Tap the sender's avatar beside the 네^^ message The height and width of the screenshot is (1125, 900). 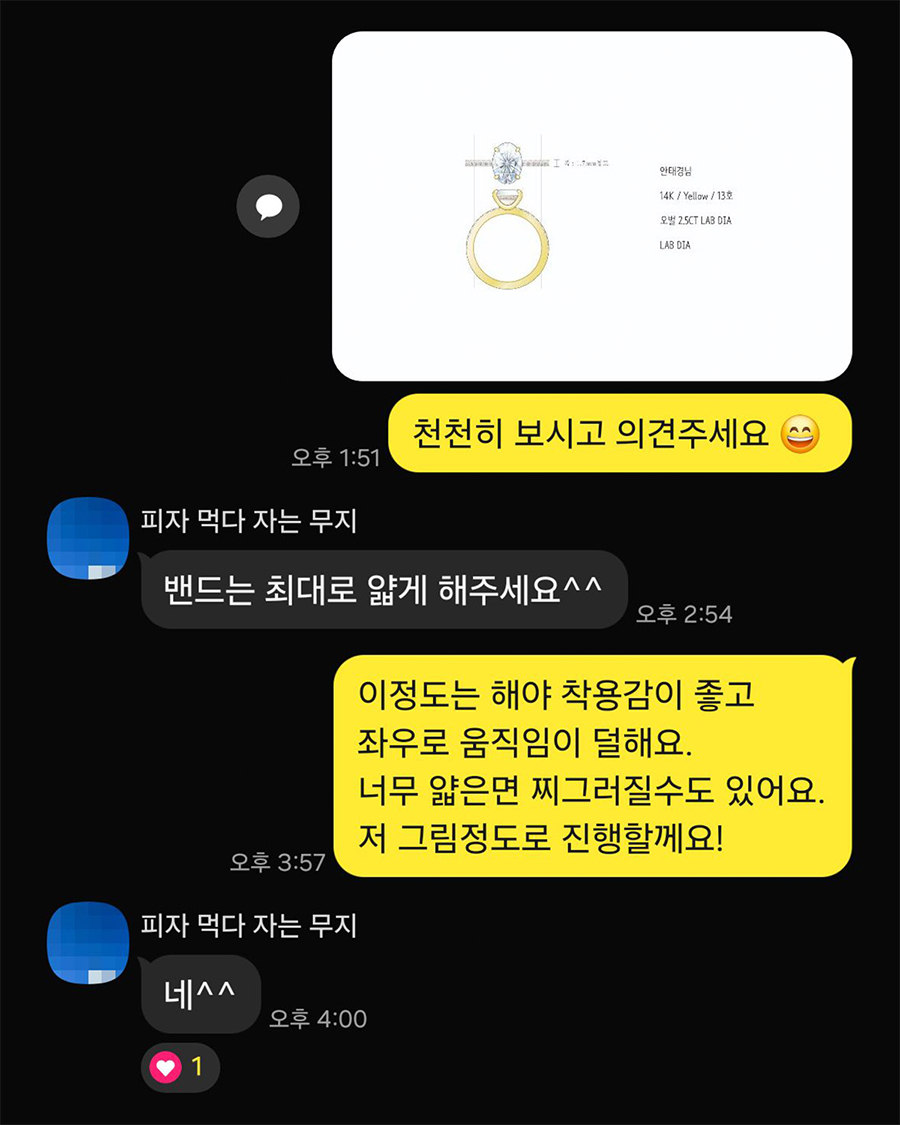pyautogui.click(x=88, y=941)
